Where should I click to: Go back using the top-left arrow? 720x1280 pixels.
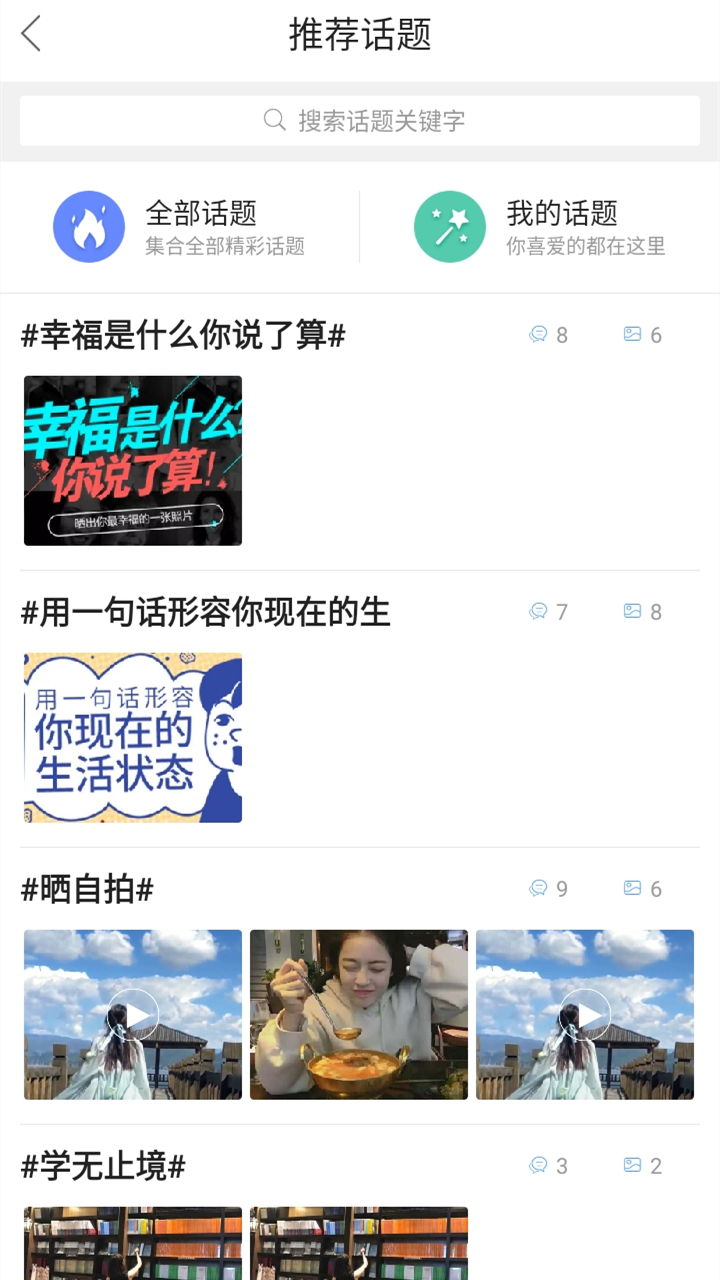pyautogui.click(x=32, y=34)
